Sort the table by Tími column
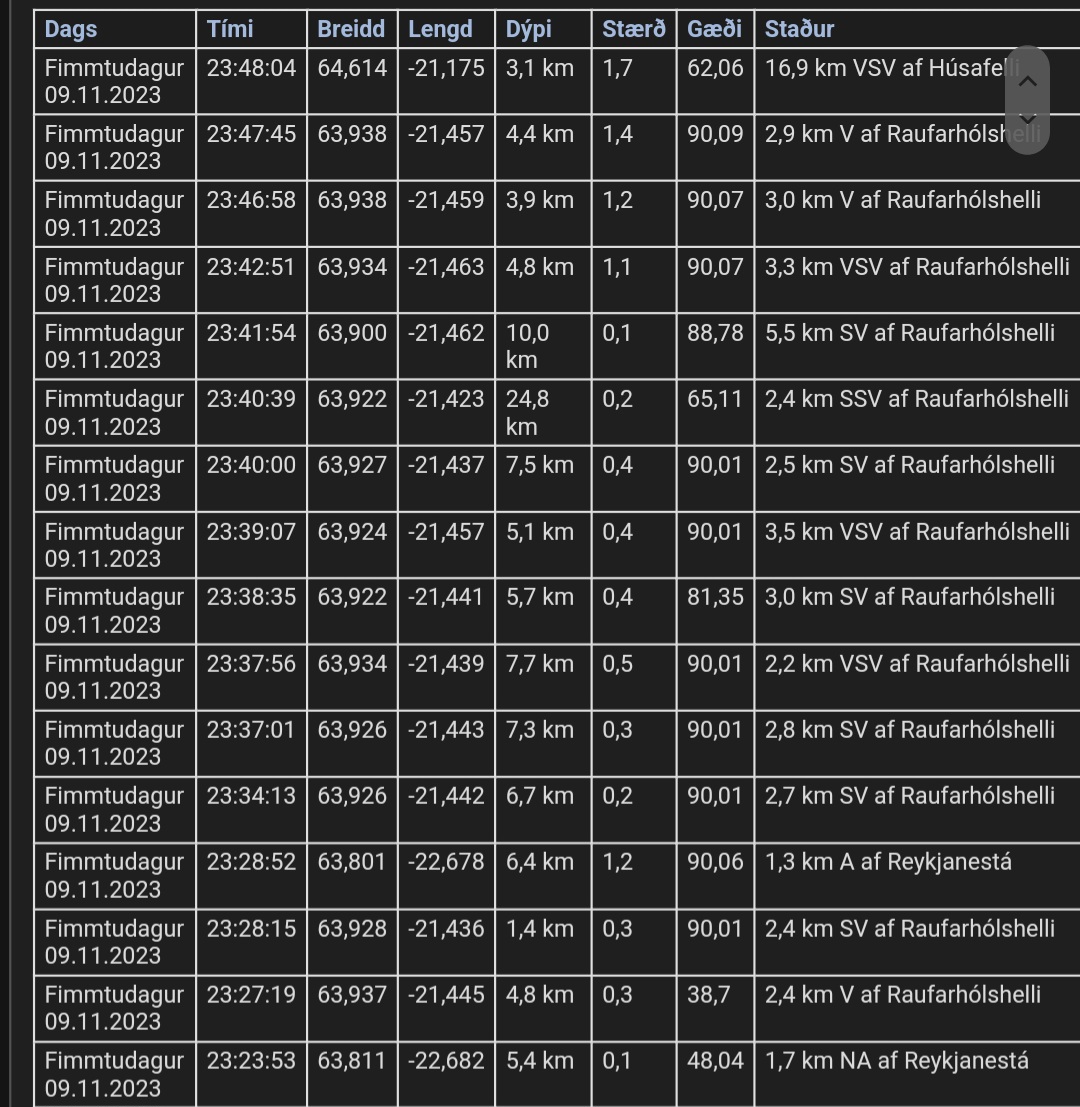 coord(232,28)
